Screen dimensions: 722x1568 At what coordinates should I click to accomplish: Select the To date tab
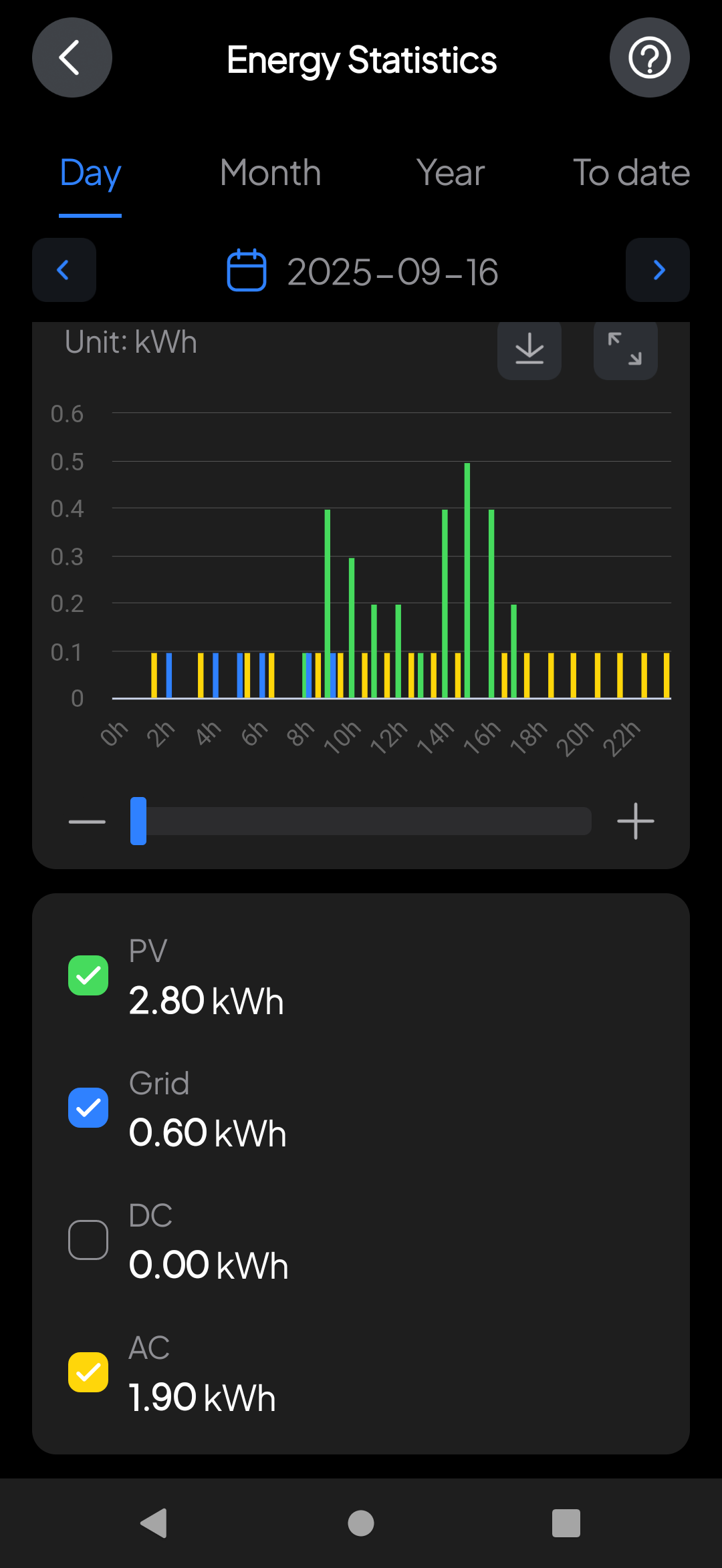click(x=630, y=173)
